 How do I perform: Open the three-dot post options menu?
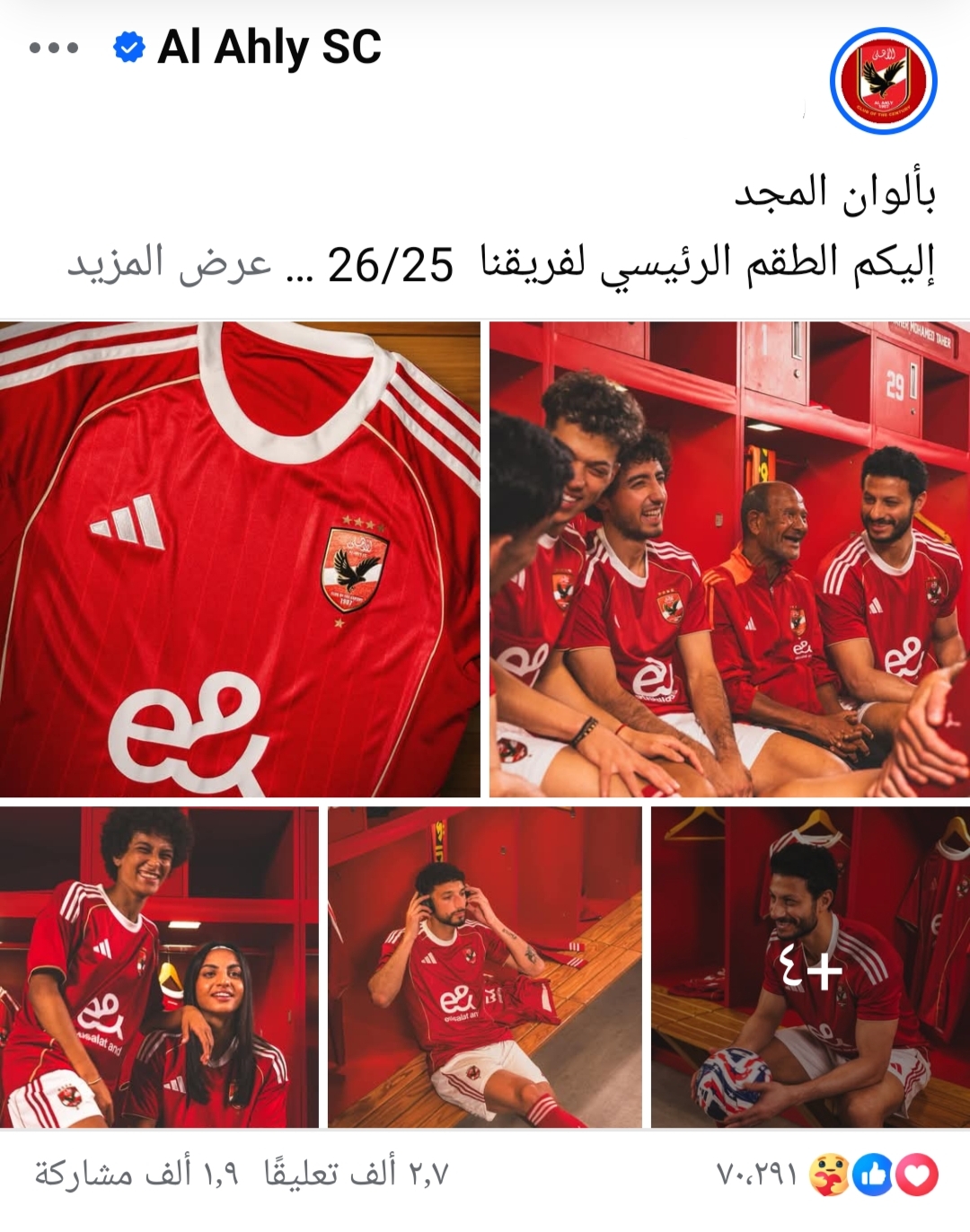(54, 48)
